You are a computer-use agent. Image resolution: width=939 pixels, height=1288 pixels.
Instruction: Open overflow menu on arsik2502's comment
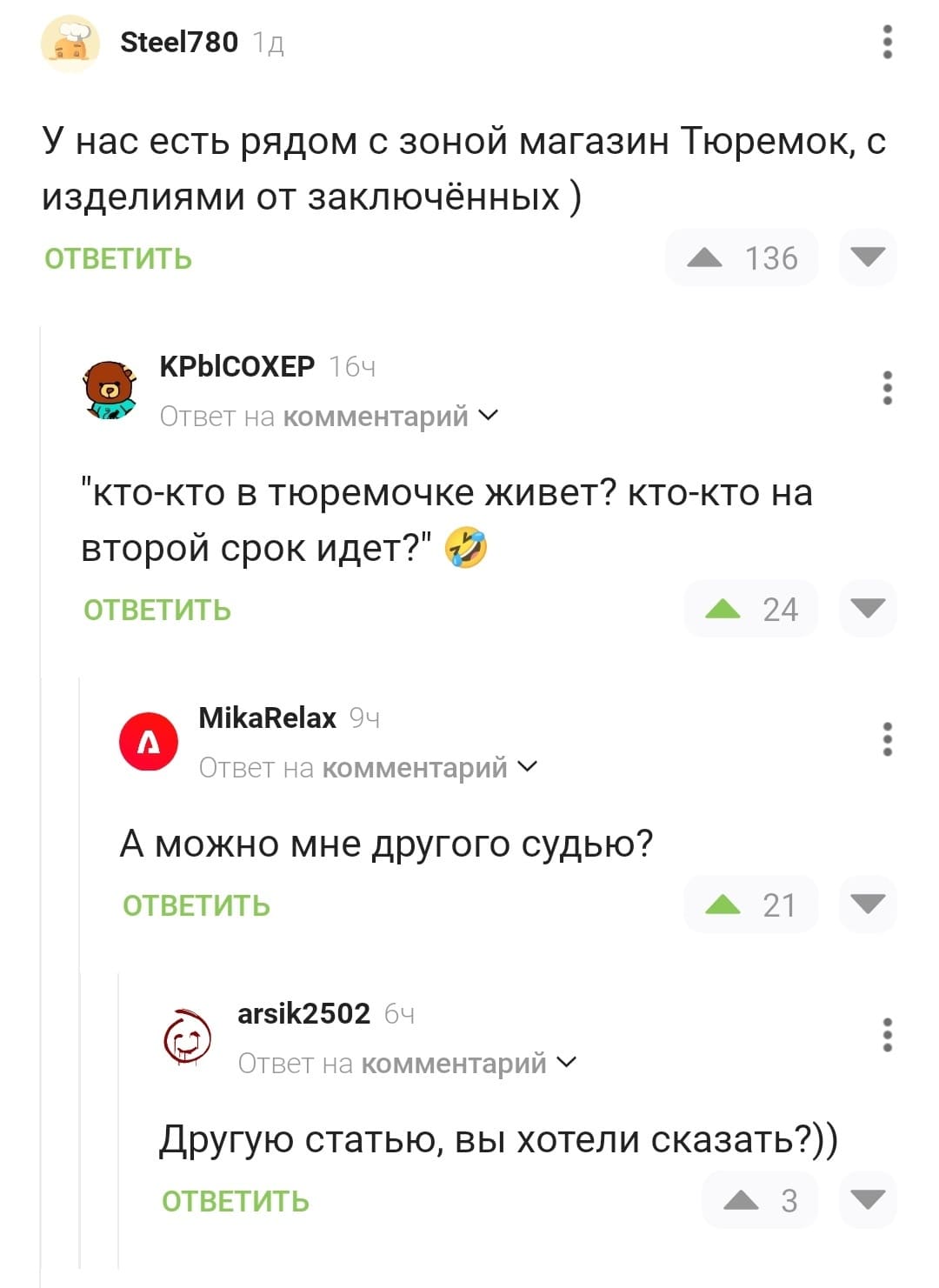887,1035
